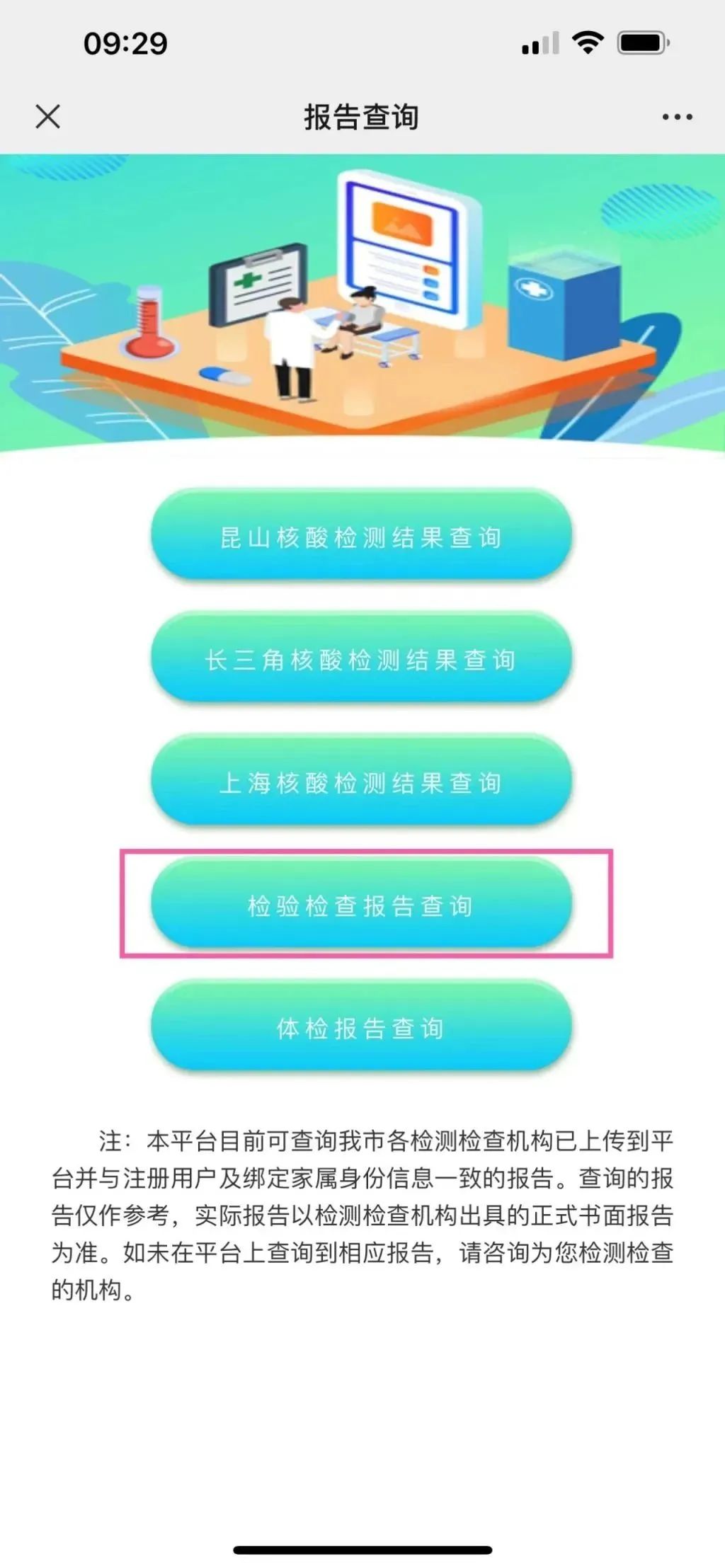Tap 上海核酸检测结果查询 button
The image size is (725, 1568).
(x=361, y=782)
